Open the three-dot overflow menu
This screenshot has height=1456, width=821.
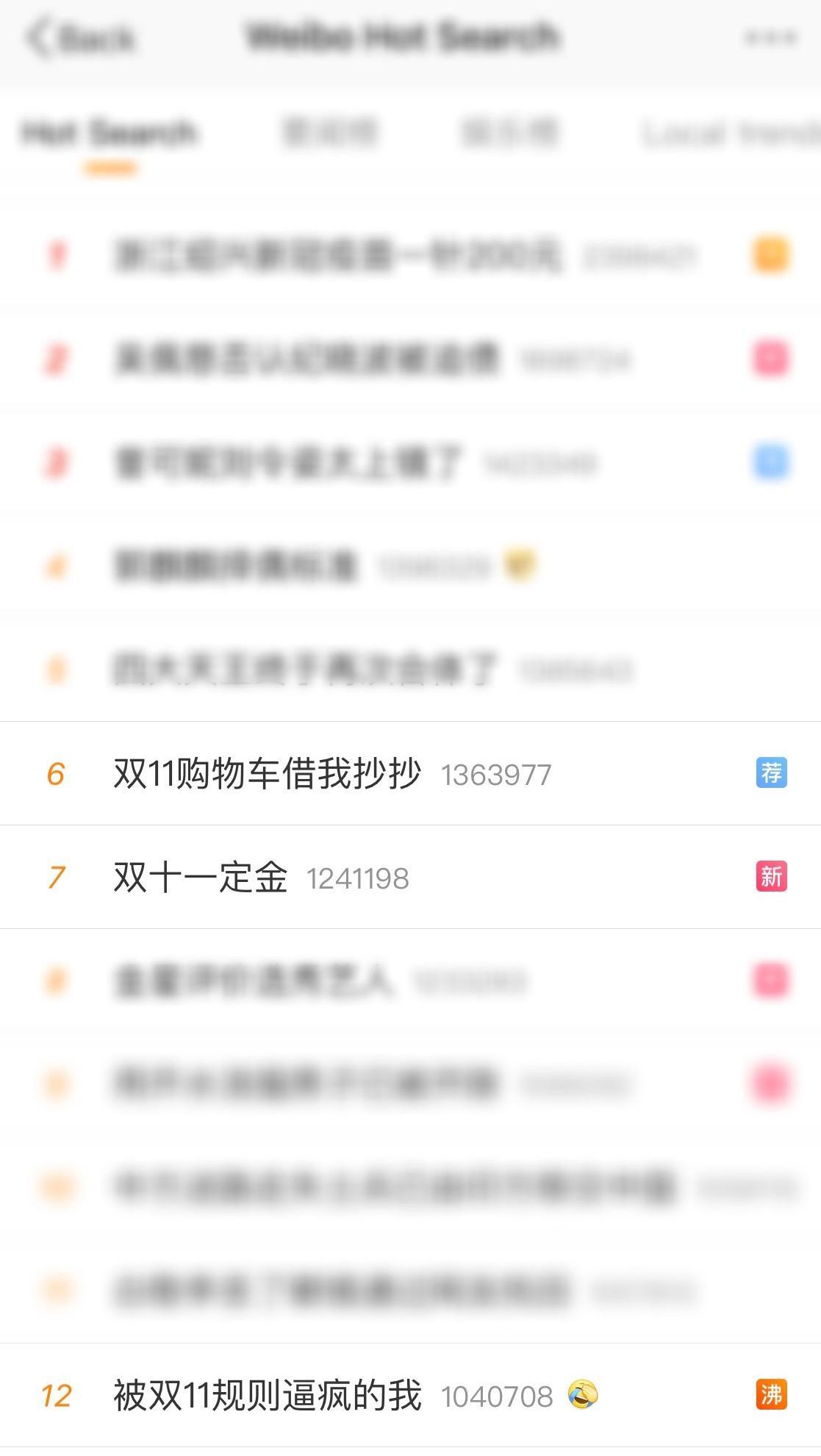coord(770,38)
